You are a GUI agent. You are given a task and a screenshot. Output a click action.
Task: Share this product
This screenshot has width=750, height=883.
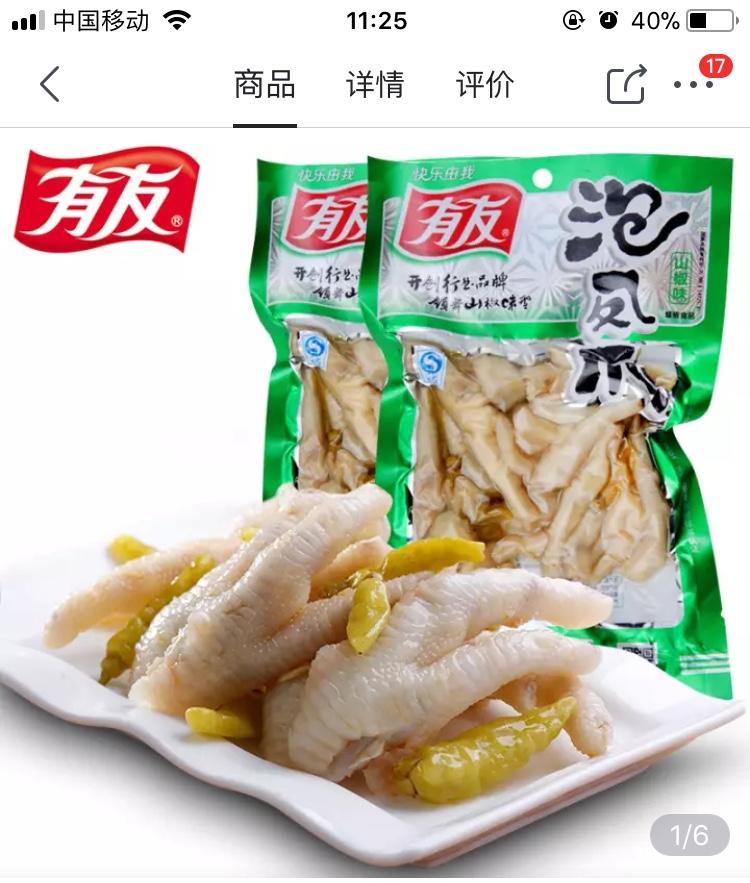[x=627, y=85]
